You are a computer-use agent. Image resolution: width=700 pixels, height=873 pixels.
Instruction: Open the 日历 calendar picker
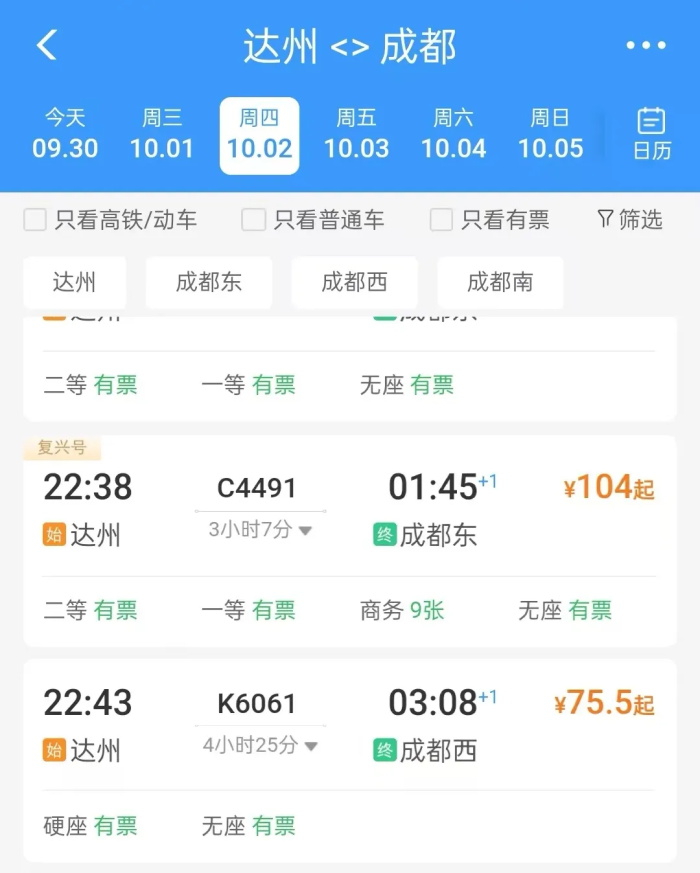pyautogui.click(x=651, y=134)
